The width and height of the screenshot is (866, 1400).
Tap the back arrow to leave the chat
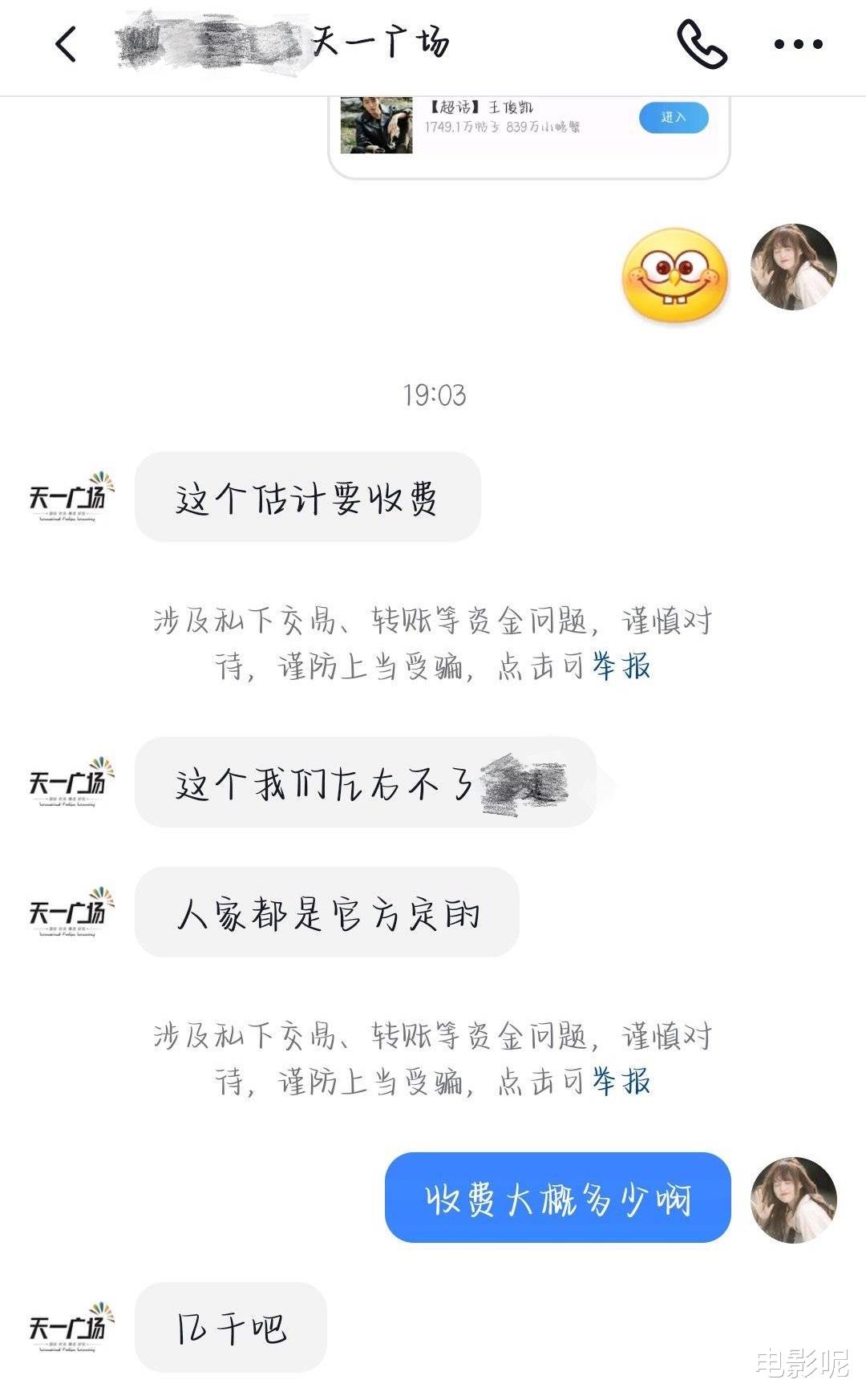pyautogui.click(x=67, y=46)
